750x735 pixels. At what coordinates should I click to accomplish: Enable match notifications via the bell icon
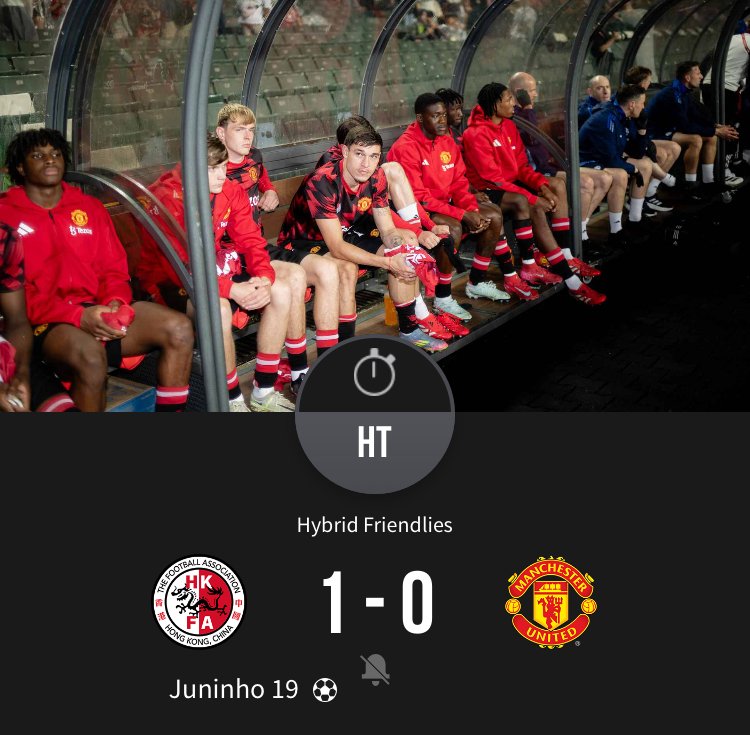pyautogui.click(x=375, y=670)
